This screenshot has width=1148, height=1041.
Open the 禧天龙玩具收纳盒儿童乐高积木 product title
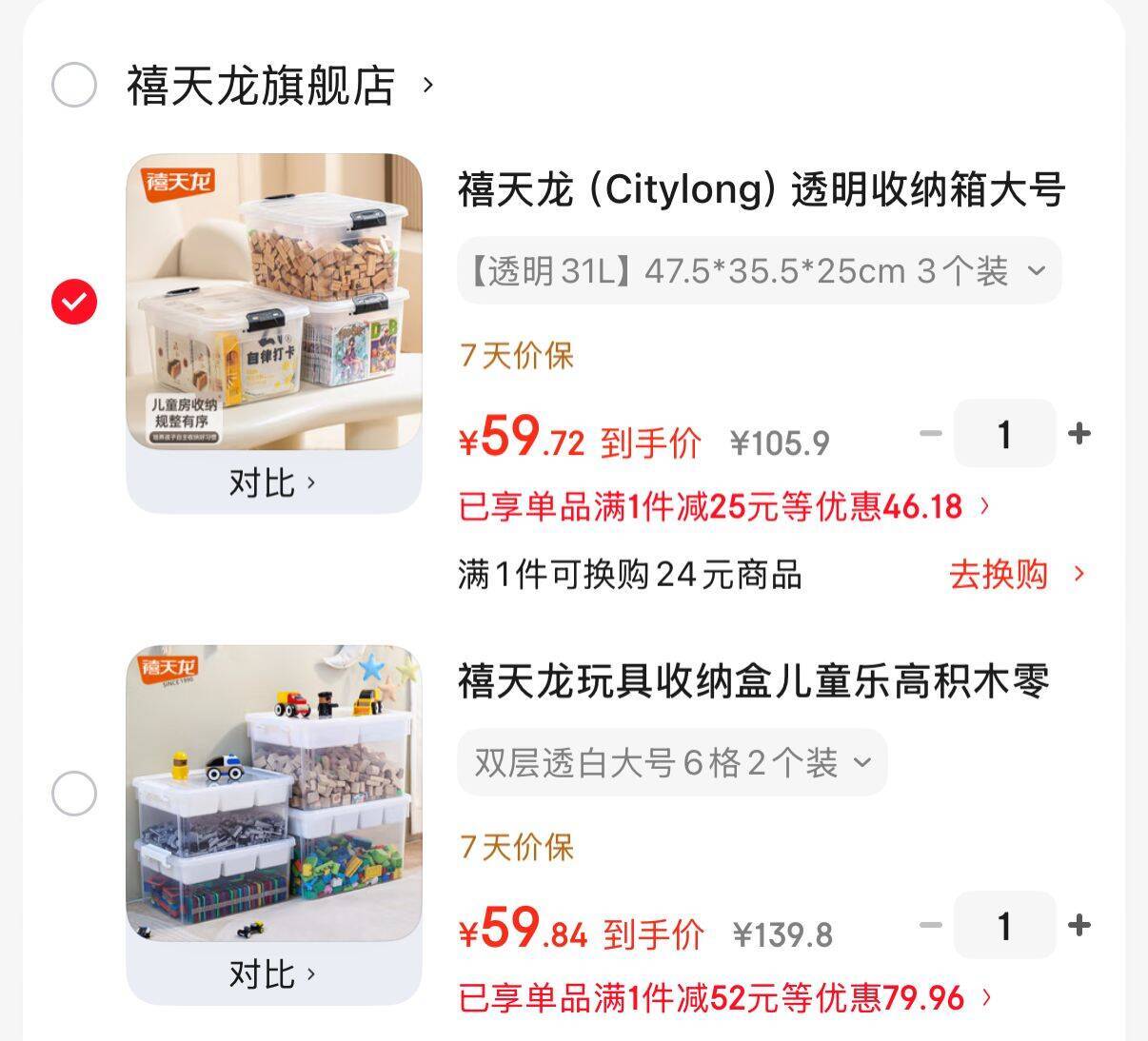(753, 682)
